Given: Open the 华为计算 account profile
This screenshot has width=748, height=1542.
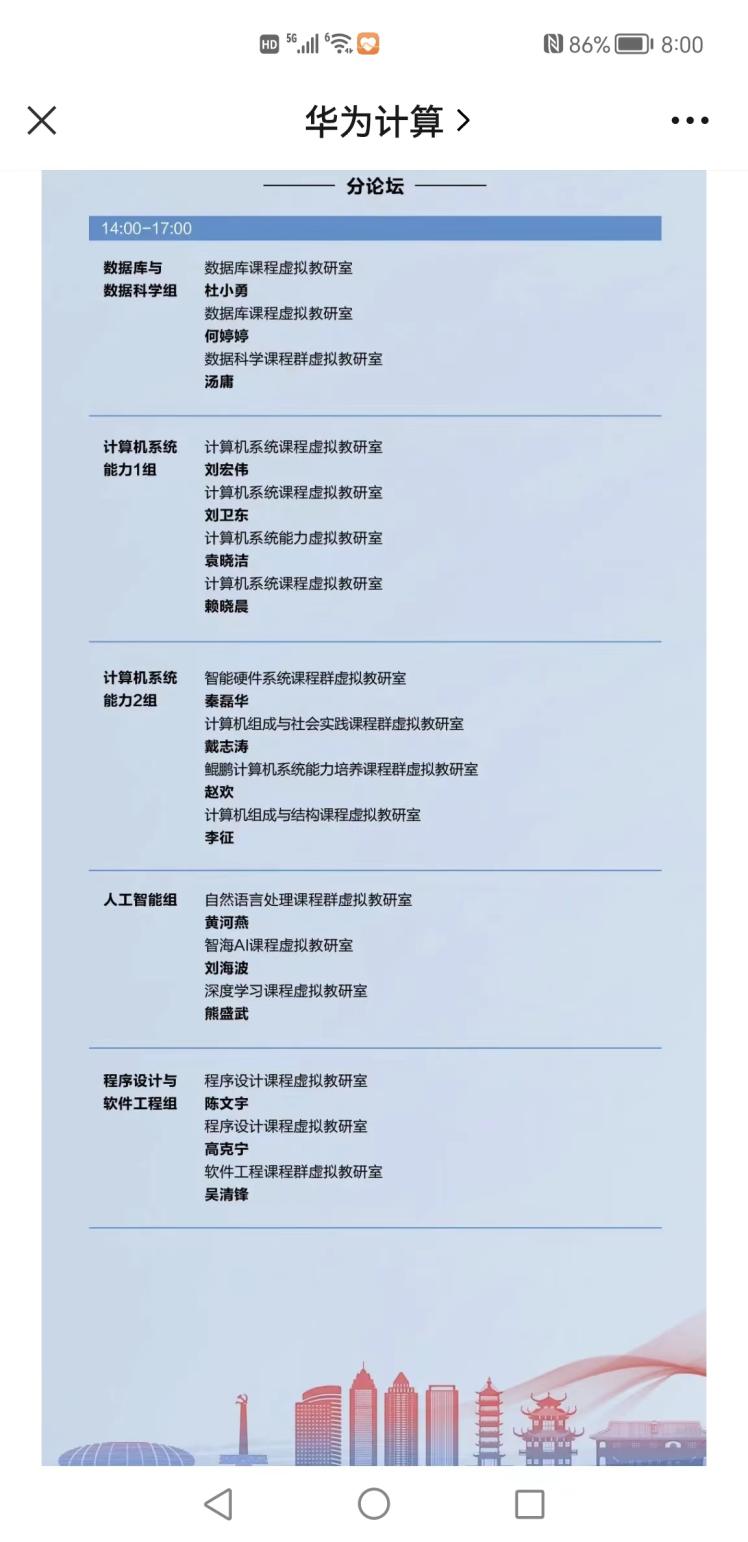Looking at the screenshot, I should tap(386, 121).
